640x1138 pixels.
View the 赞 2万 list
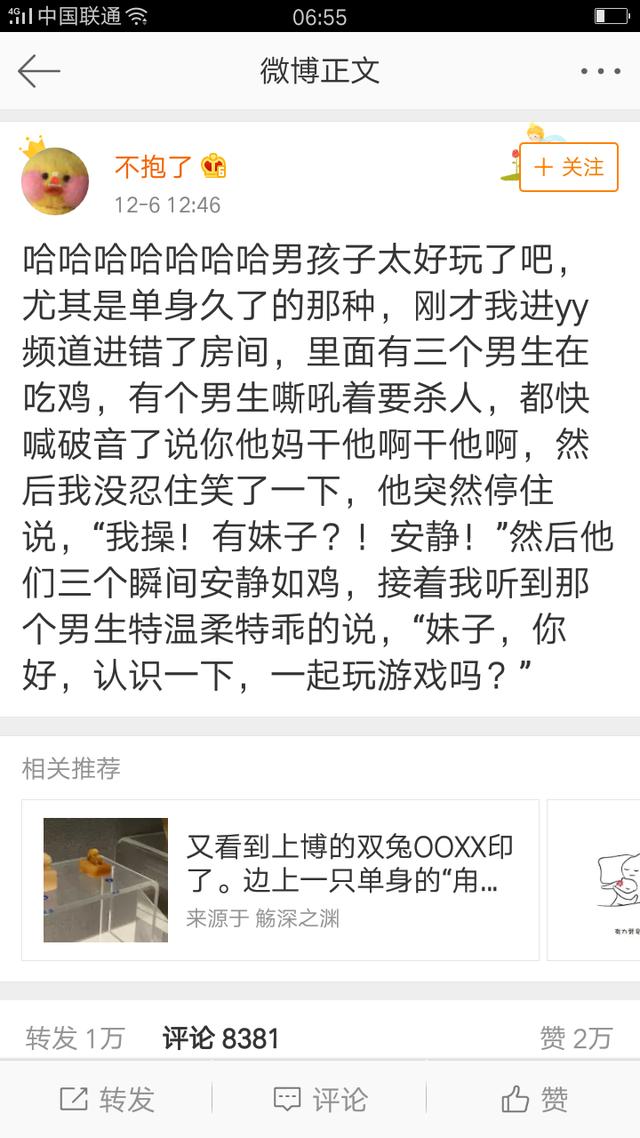(575, 1038)
